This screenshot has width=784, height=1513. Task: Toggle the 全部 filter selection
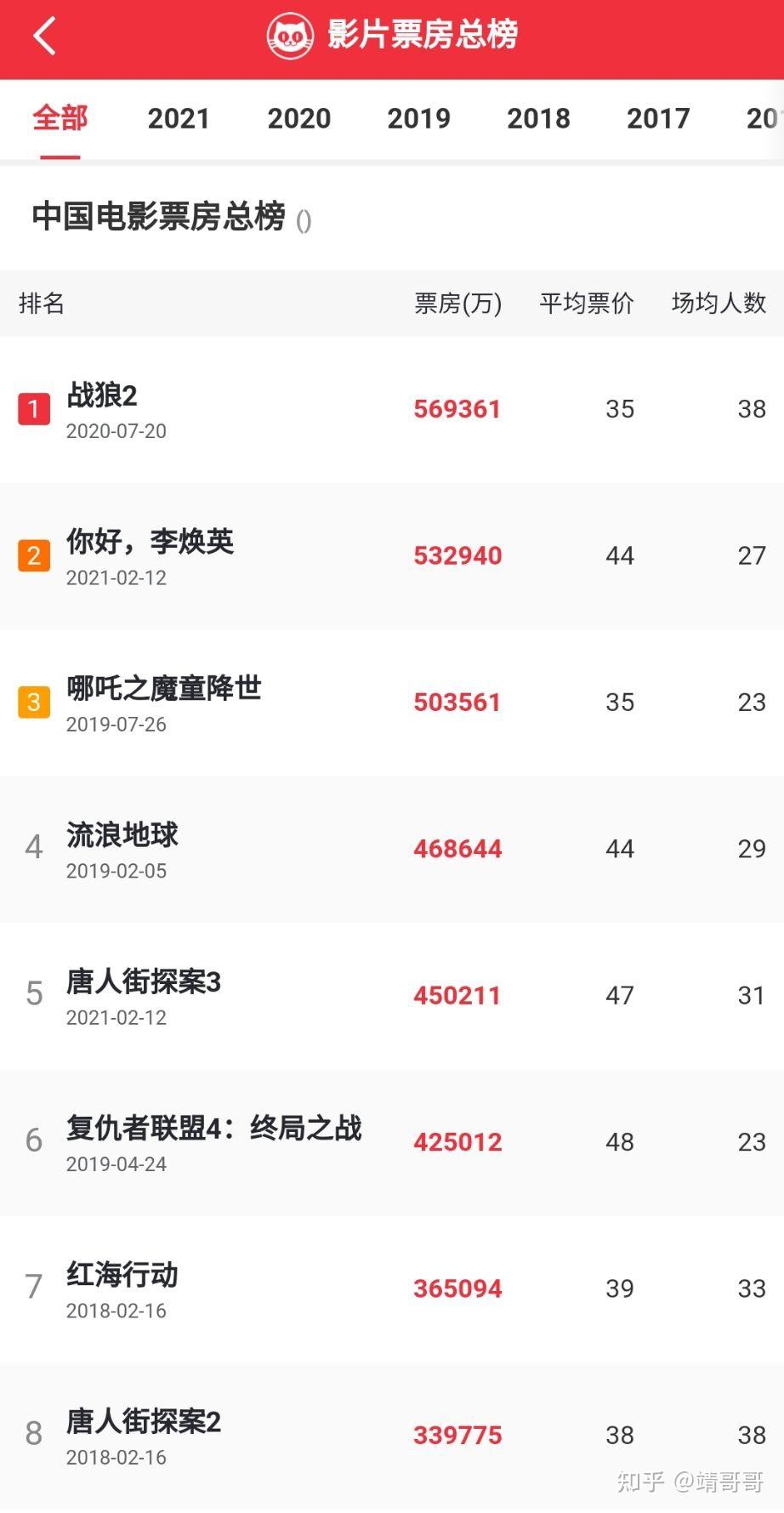pyautogui.click(x=59, y=119)
